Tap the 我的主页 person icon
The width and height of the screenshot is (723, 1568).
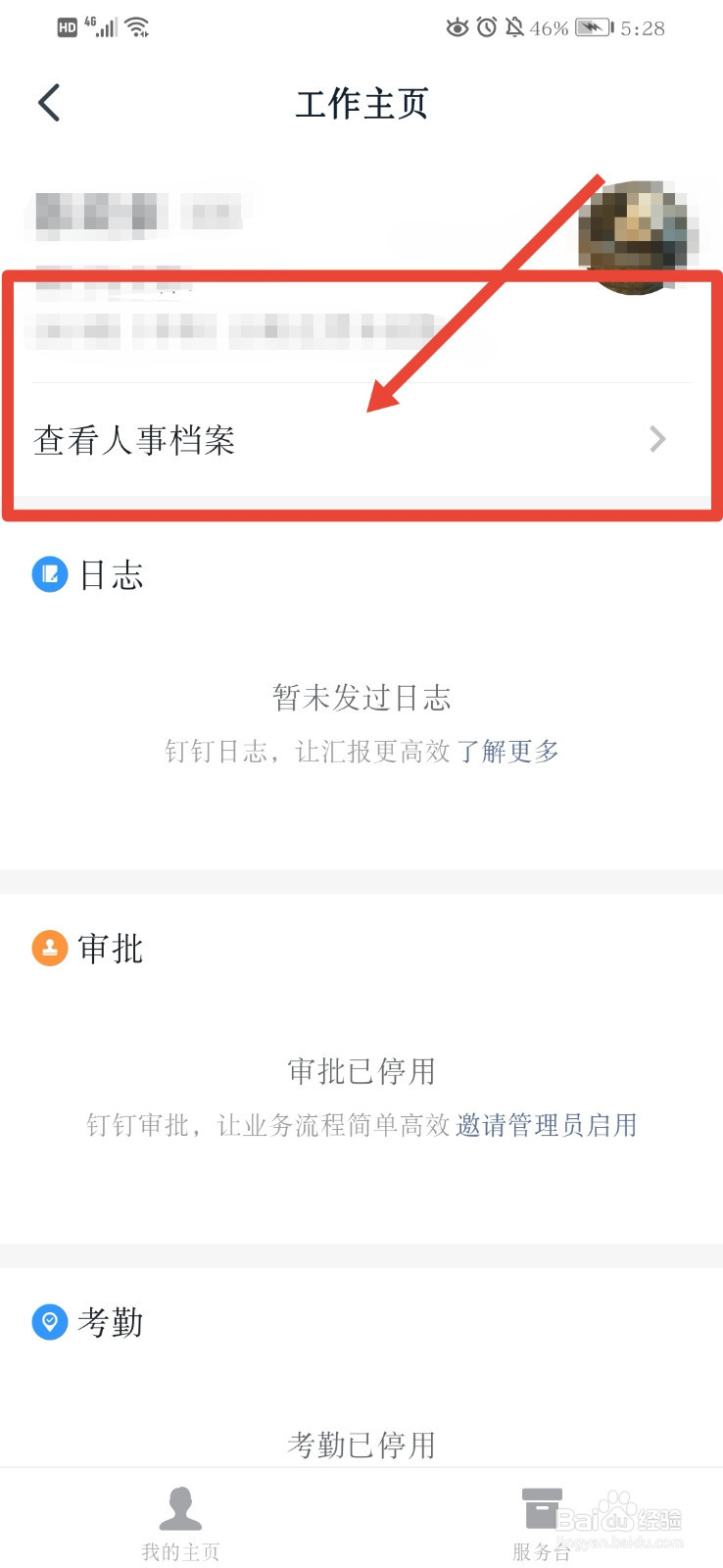click(x=180, y=1506)
